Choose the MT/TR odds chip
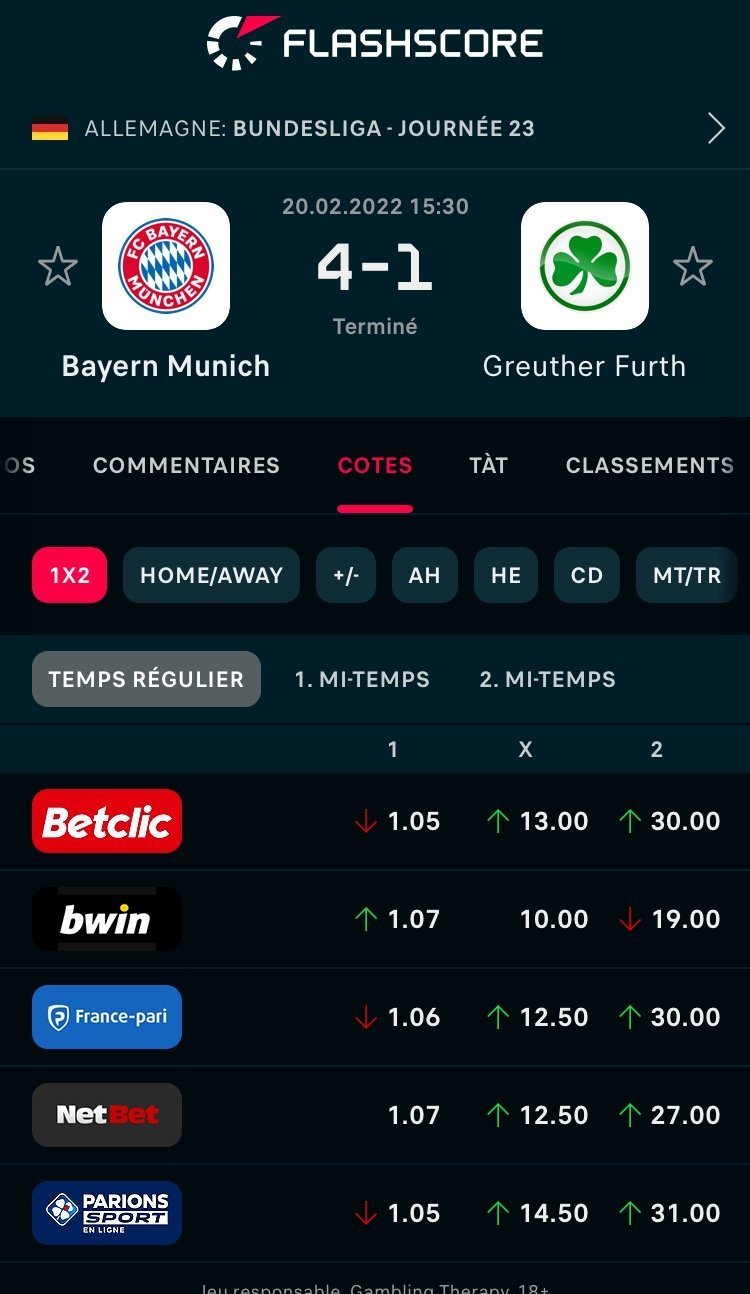Screen dimensions: 750x1294 (x=687, y=575)
